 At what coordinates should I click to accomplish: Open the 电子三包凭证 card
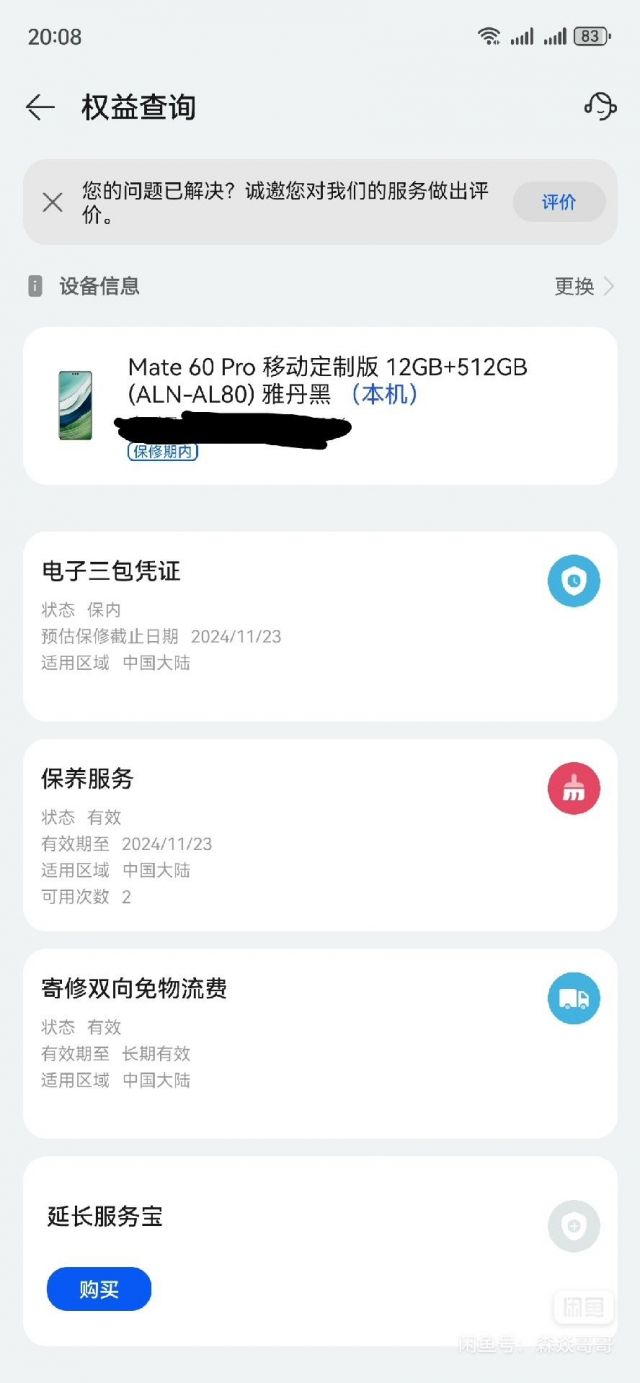320,626
